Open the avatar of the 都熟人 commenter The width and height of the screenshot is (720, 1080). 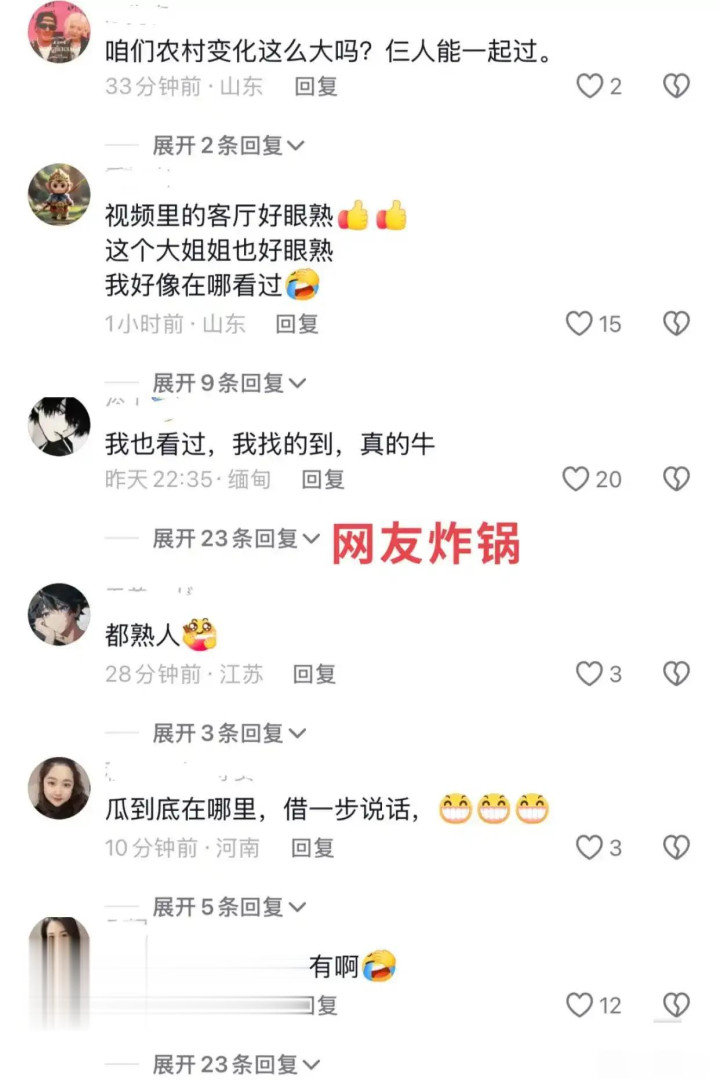59,614
